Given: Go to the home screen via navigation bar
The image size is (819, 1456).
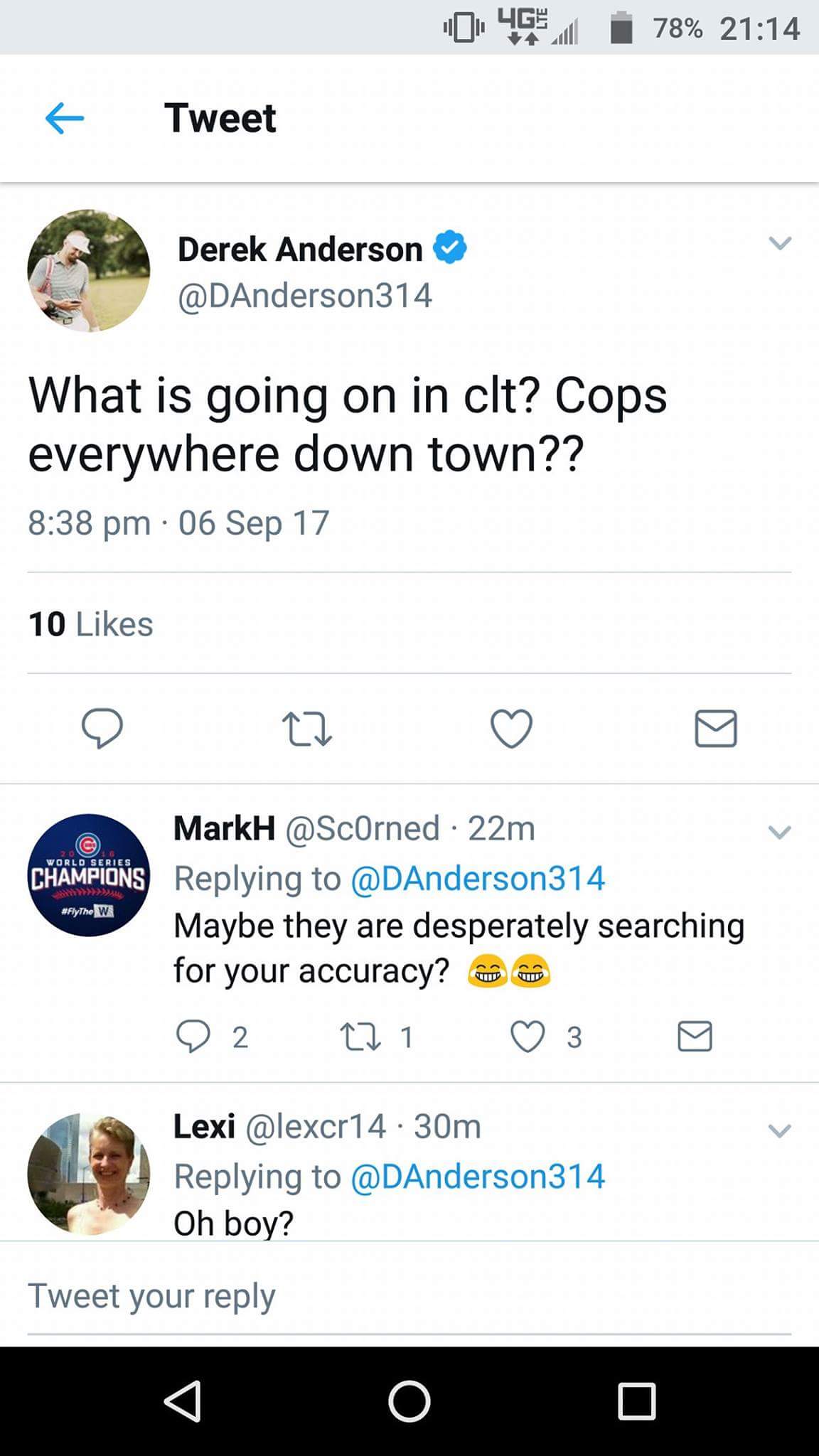Looking at the screenshot, I should tap(409, 1401).
